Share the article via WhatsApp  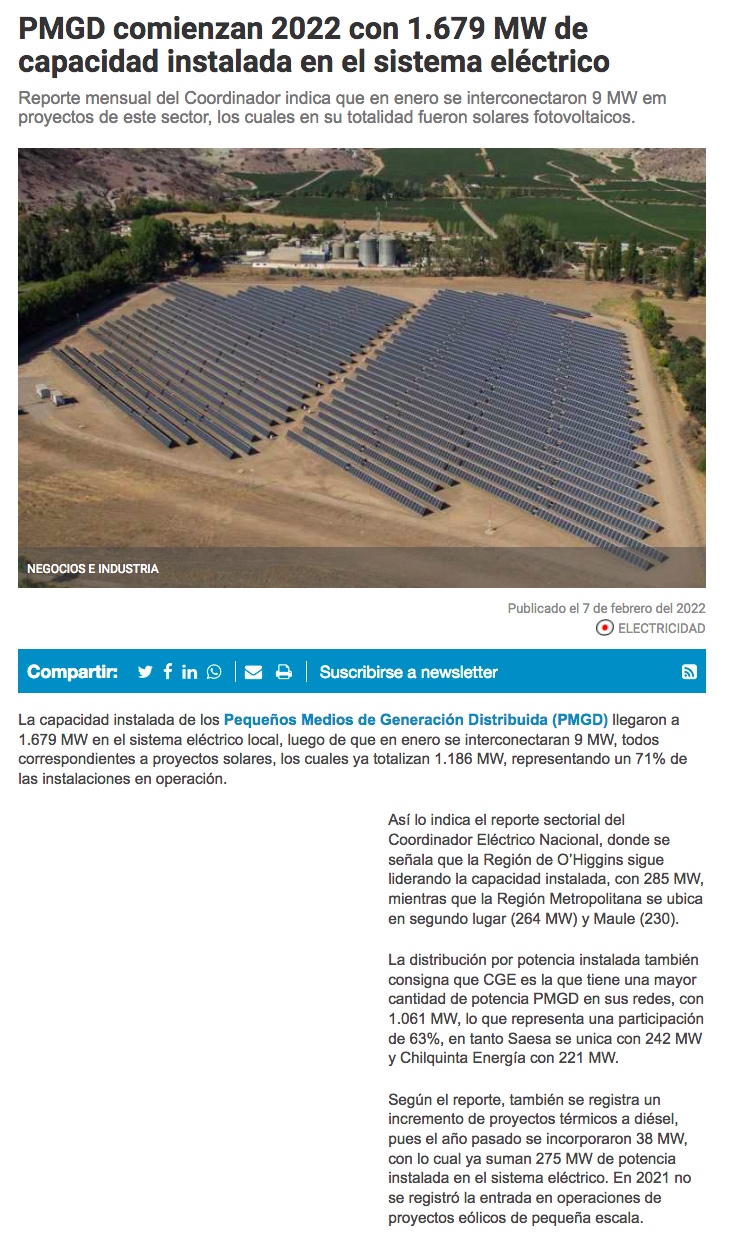[214, 672]
